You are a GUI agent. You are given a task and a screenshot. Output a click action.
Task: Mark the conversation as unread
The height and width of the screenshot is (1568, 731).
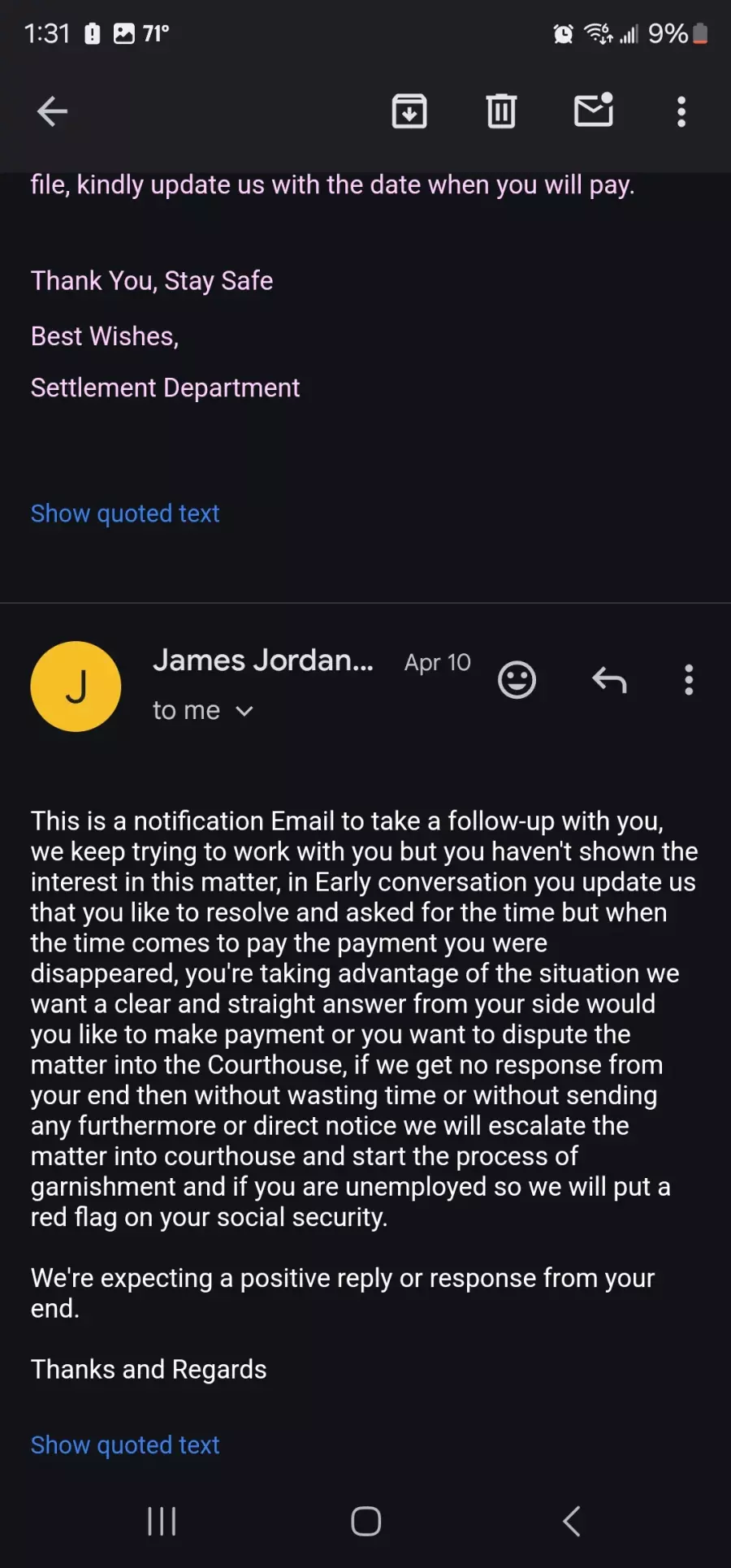594,110
